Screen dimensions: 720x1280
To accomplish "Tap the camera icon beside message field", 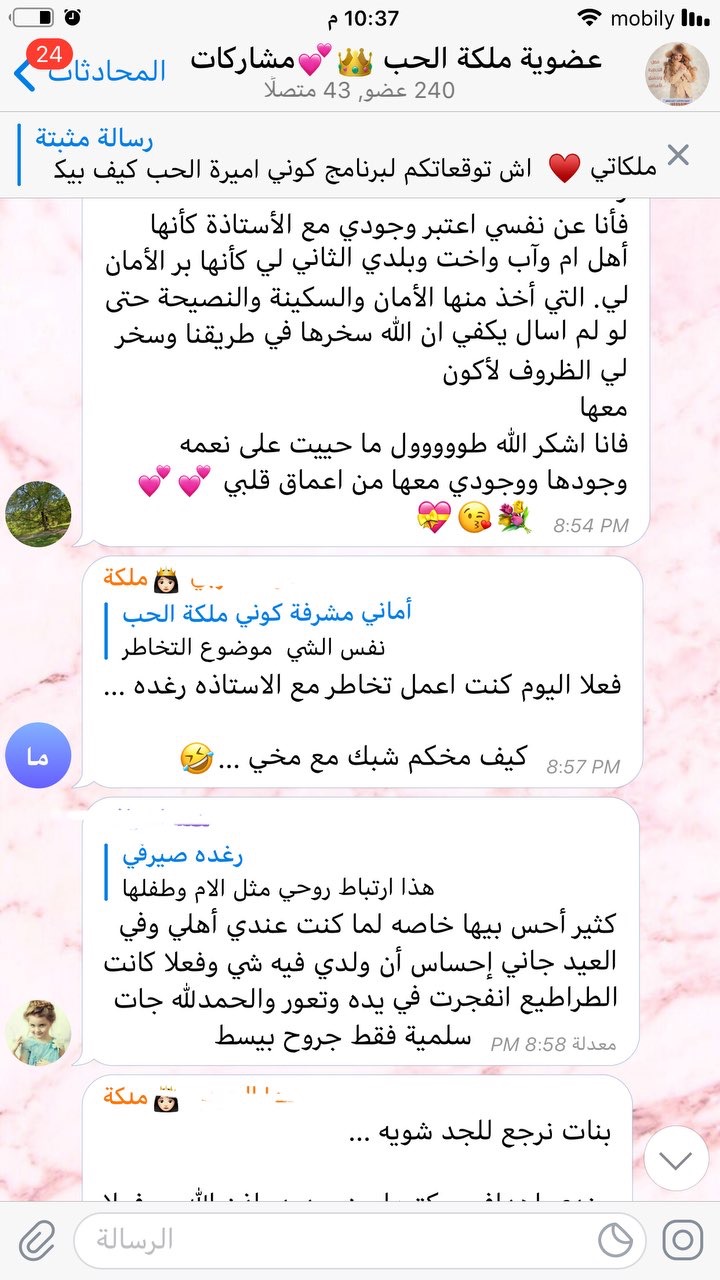I will (683, 1240).
